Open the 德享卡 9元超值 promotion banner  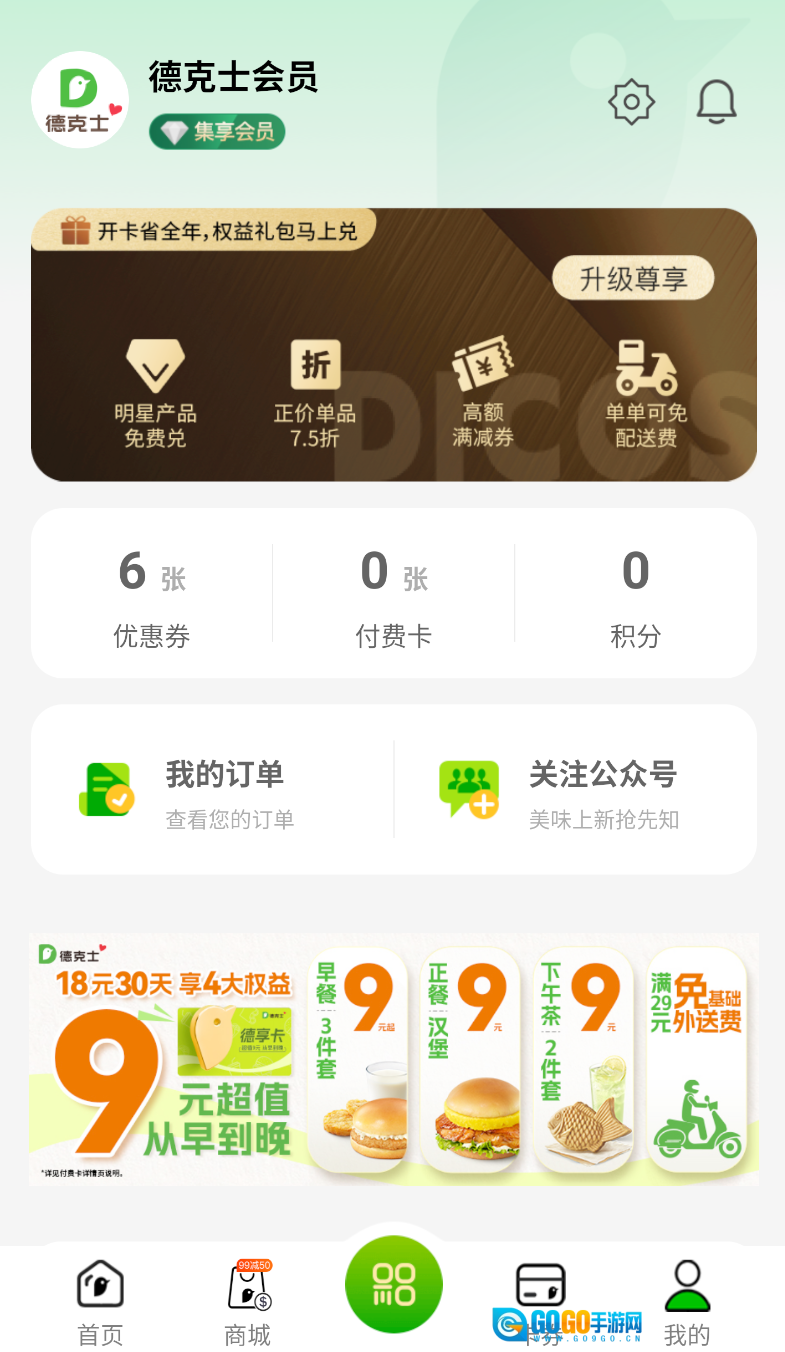[393, 1060]
